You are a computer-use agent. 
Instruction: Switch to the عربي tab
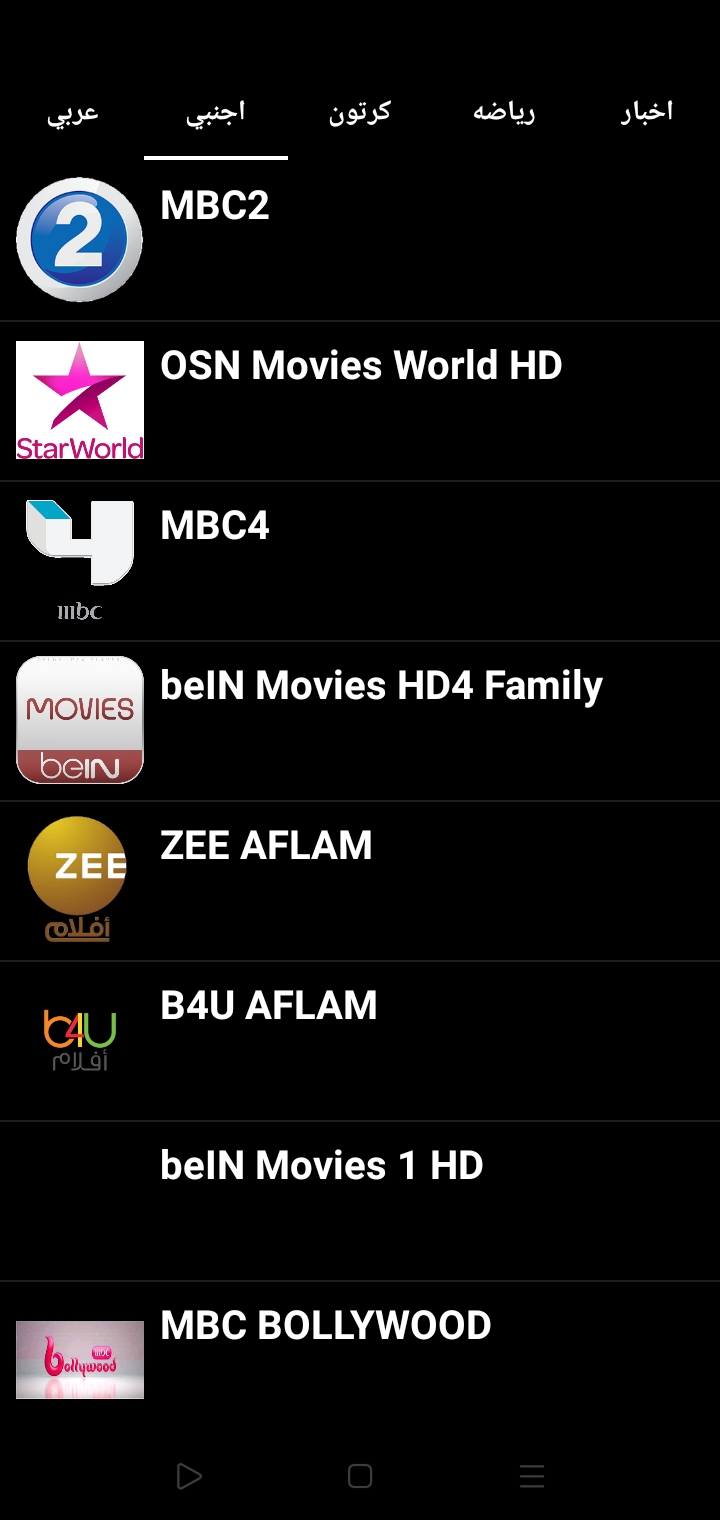[72, 112]
